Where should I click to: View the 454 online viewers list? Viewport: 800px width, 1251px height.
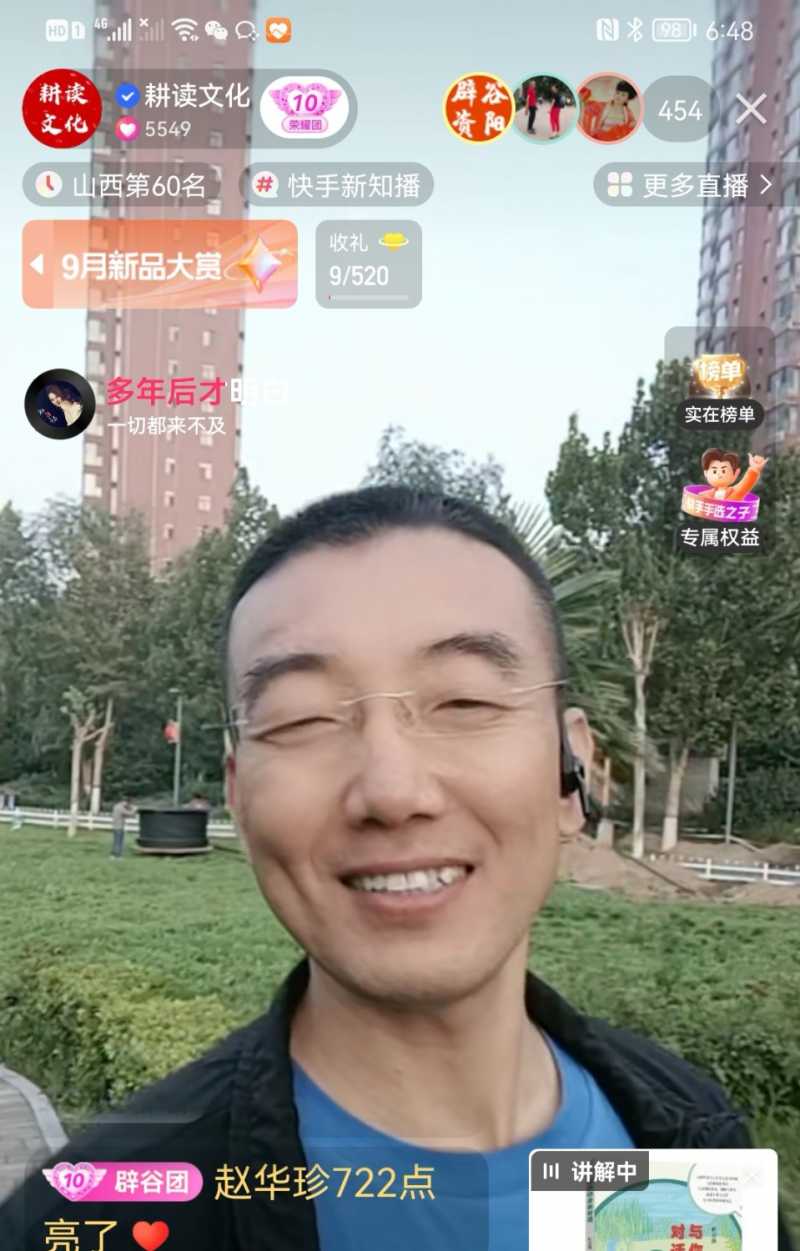click(x=680, y=110)
